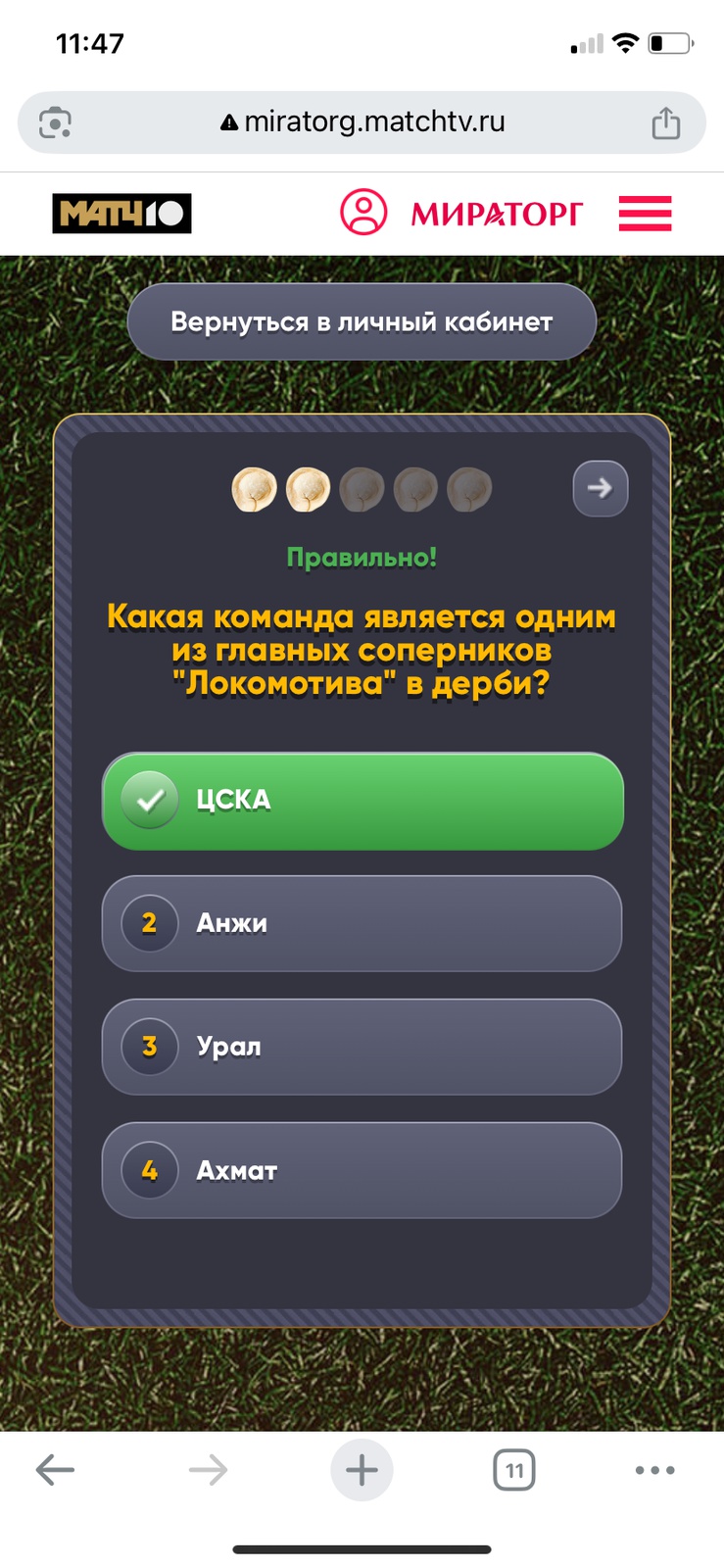The width and height of the screenshot is (724, 1568).
Task: Go back with the browser back arrow
Action: tap(55, 1469)
